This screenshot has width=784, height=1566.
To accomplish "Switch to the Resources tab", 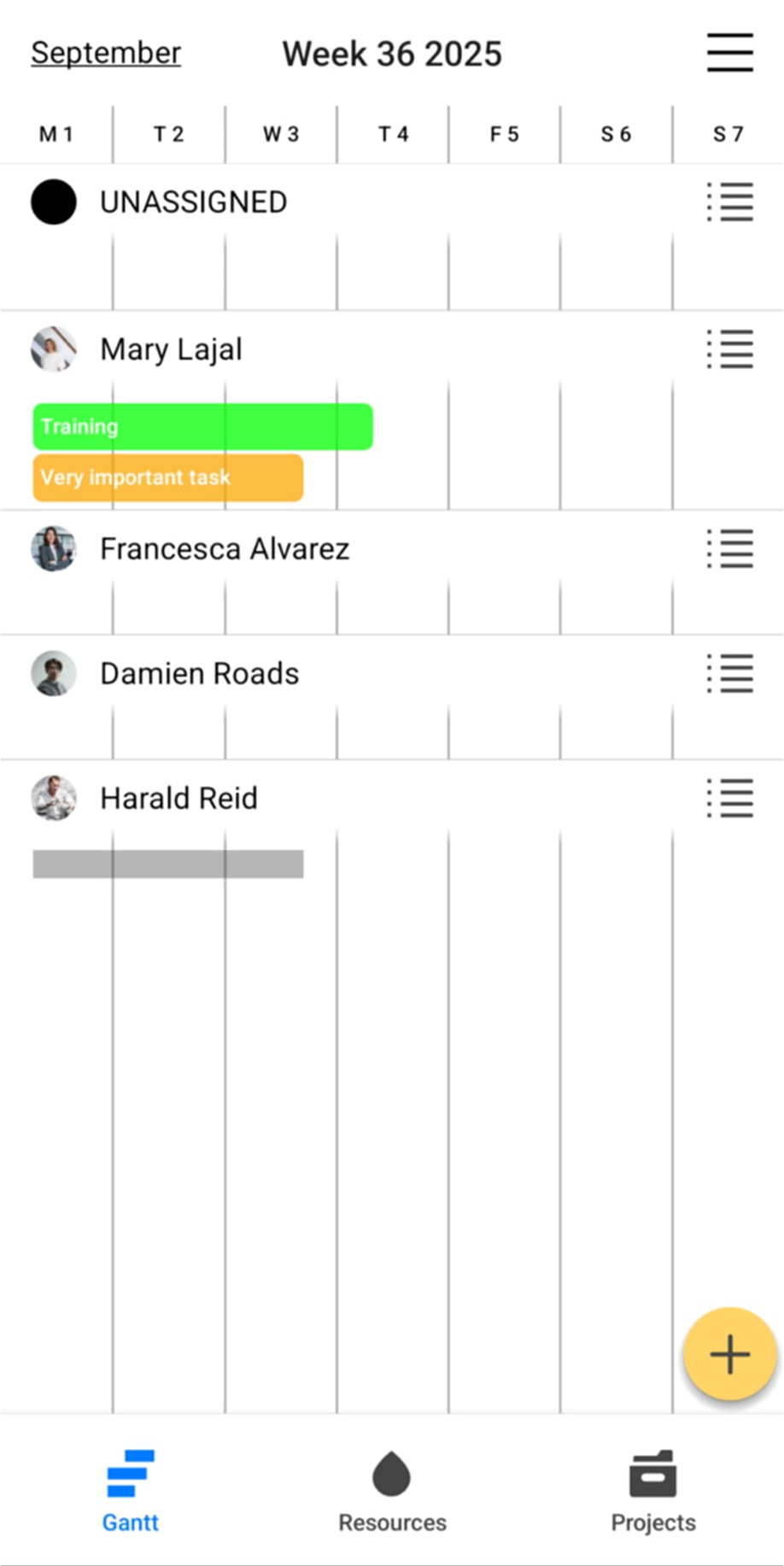I will tap(390, 1491).
